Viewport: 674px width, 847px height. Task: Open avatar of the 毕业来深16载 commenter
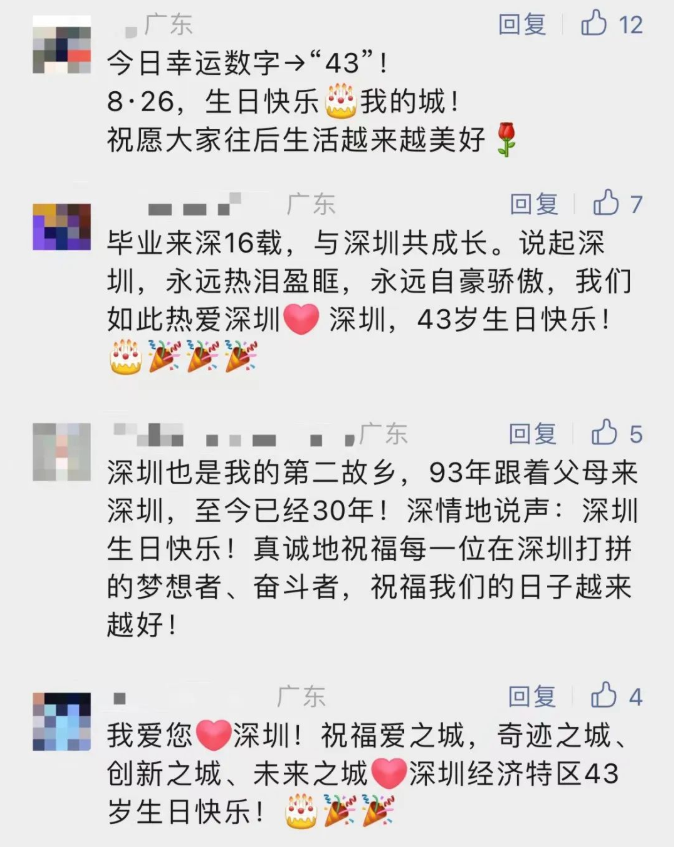(62, 226)
